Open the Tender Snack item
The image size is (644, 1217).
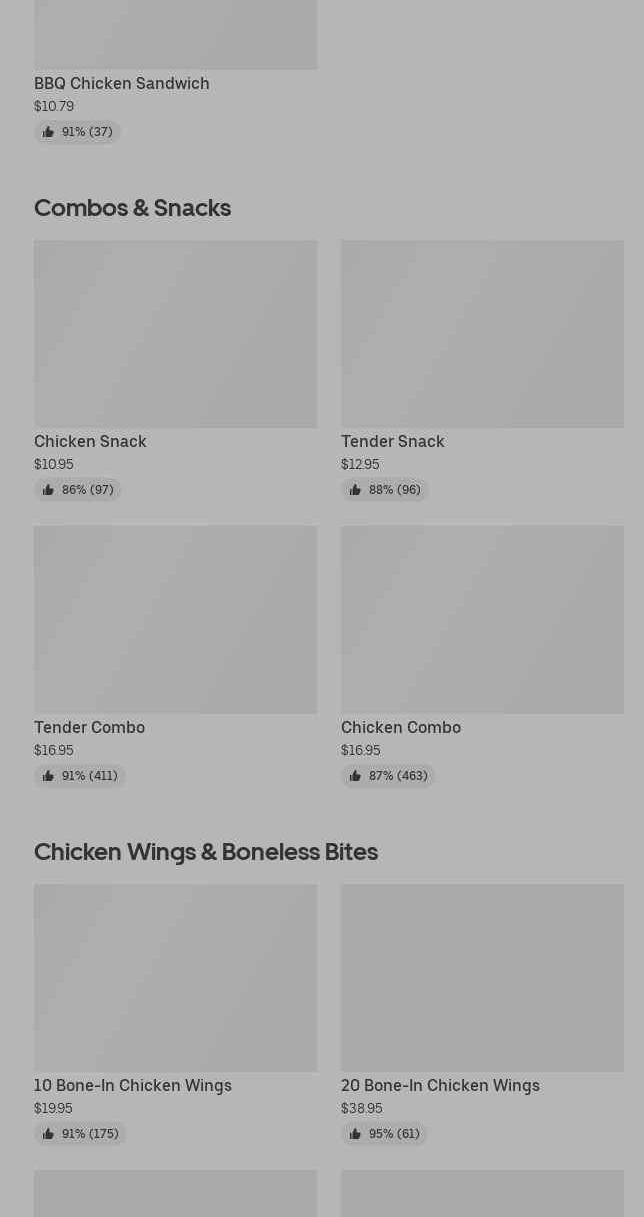click(x=482, y=335)
